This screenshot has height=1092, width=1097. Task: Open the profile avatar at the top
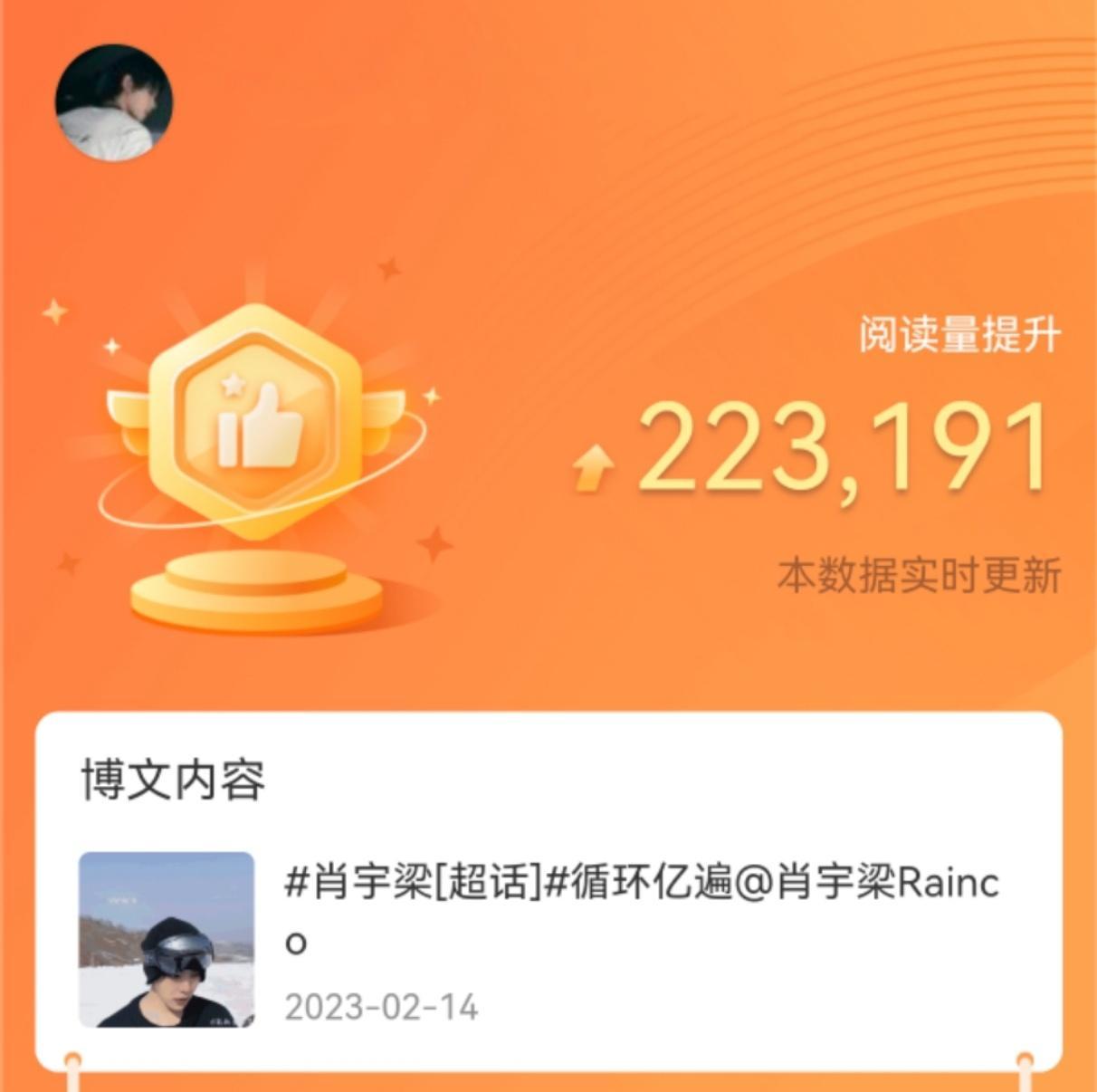click(x=114, y=102)
